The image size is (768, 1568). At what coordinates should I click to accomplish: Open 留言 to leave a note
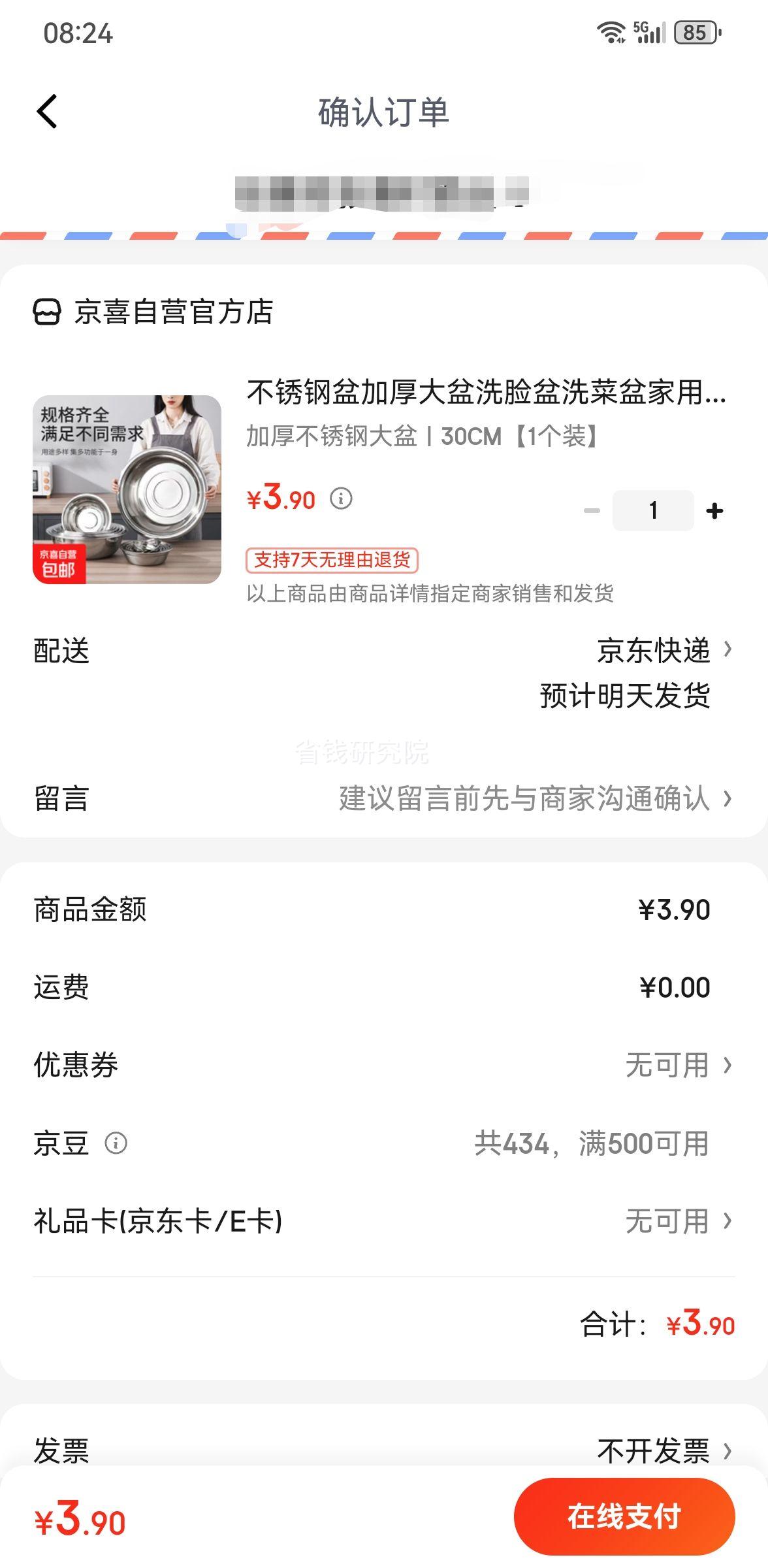(534, 798)
